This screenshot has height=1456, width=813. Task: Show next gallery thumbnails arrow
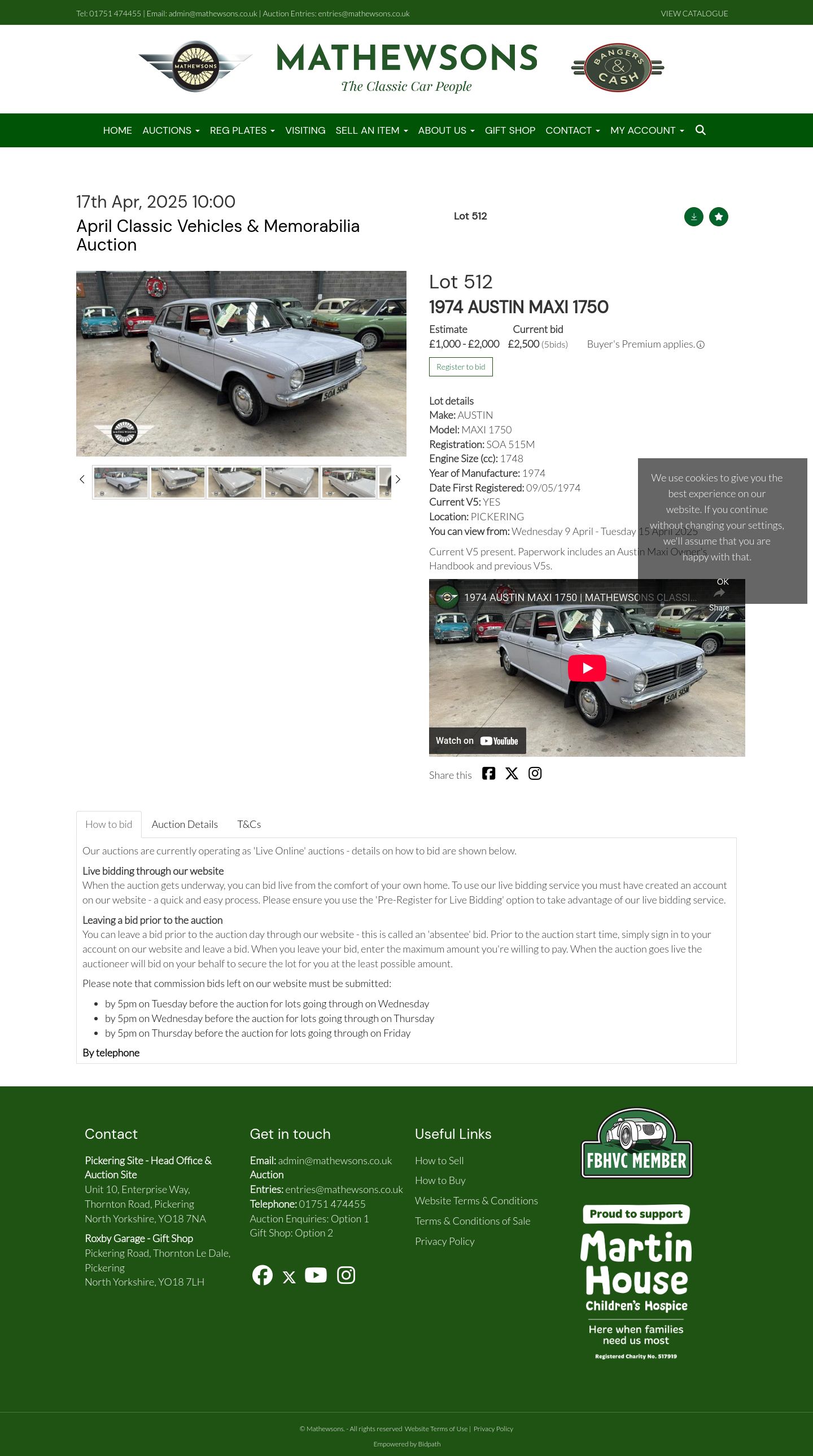tap(398, 479)
